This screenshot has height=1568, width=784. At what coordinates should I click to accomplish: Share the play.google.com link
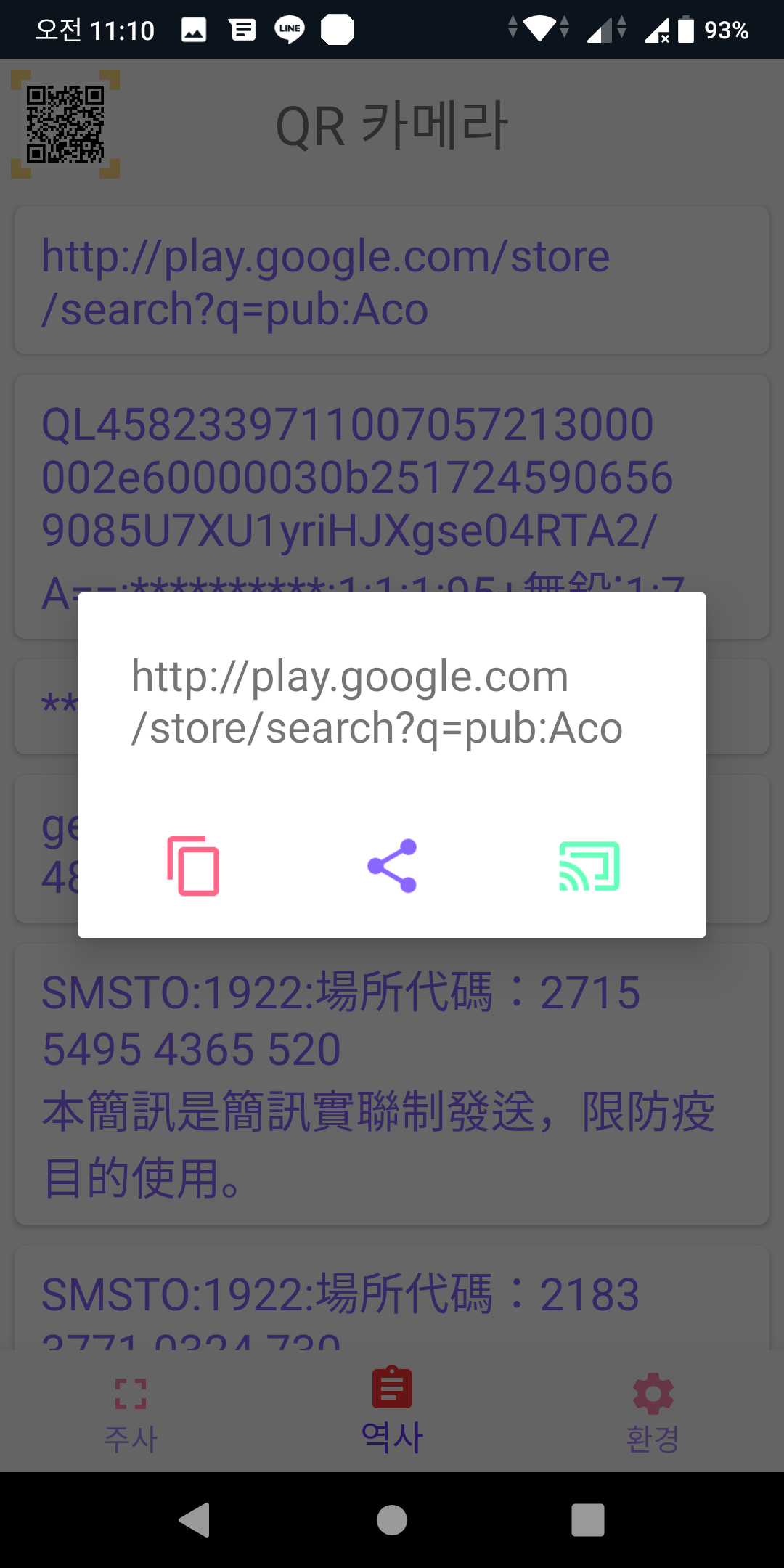tap(392, 866)
